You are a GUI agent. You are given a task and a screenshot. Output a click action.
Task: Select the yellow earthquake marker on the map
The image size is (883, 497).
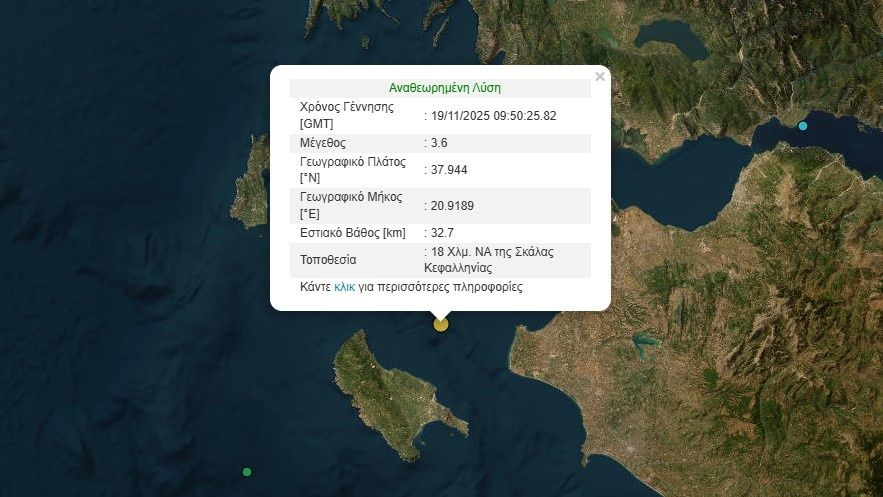click(x=441, y=324)
